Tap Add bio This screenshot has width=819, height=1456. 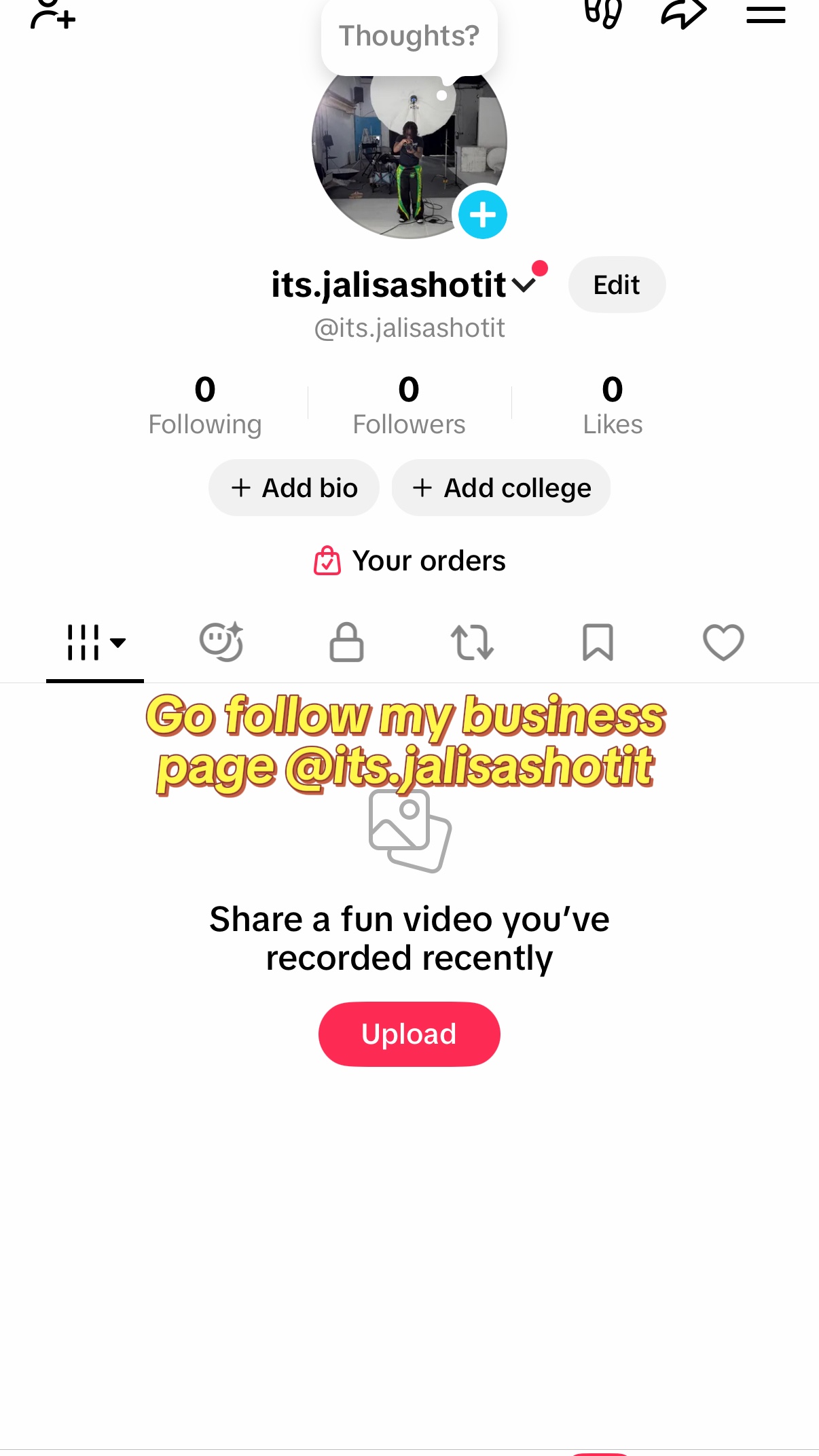[x=293, y=488]
